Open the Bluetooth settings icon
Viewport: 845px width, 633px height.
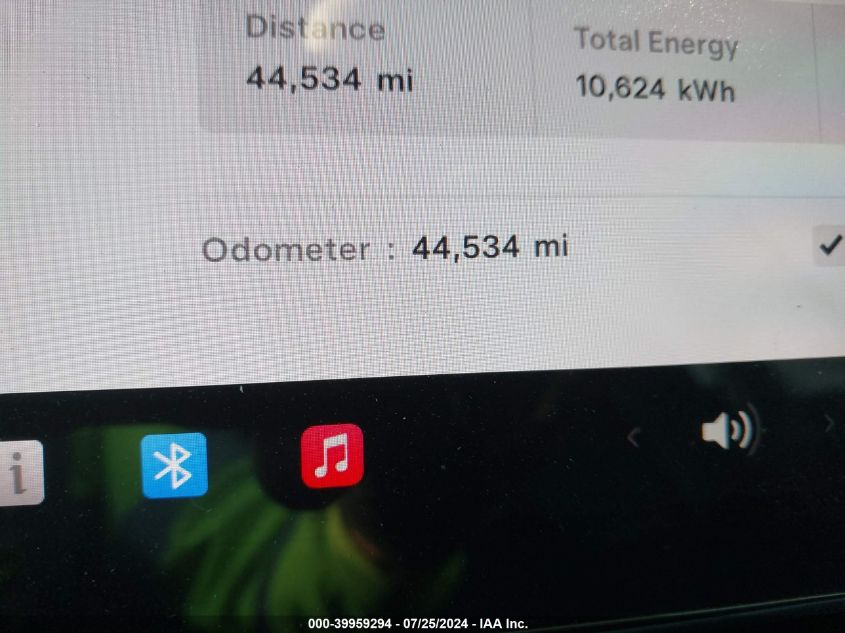(x=174, y=465)
